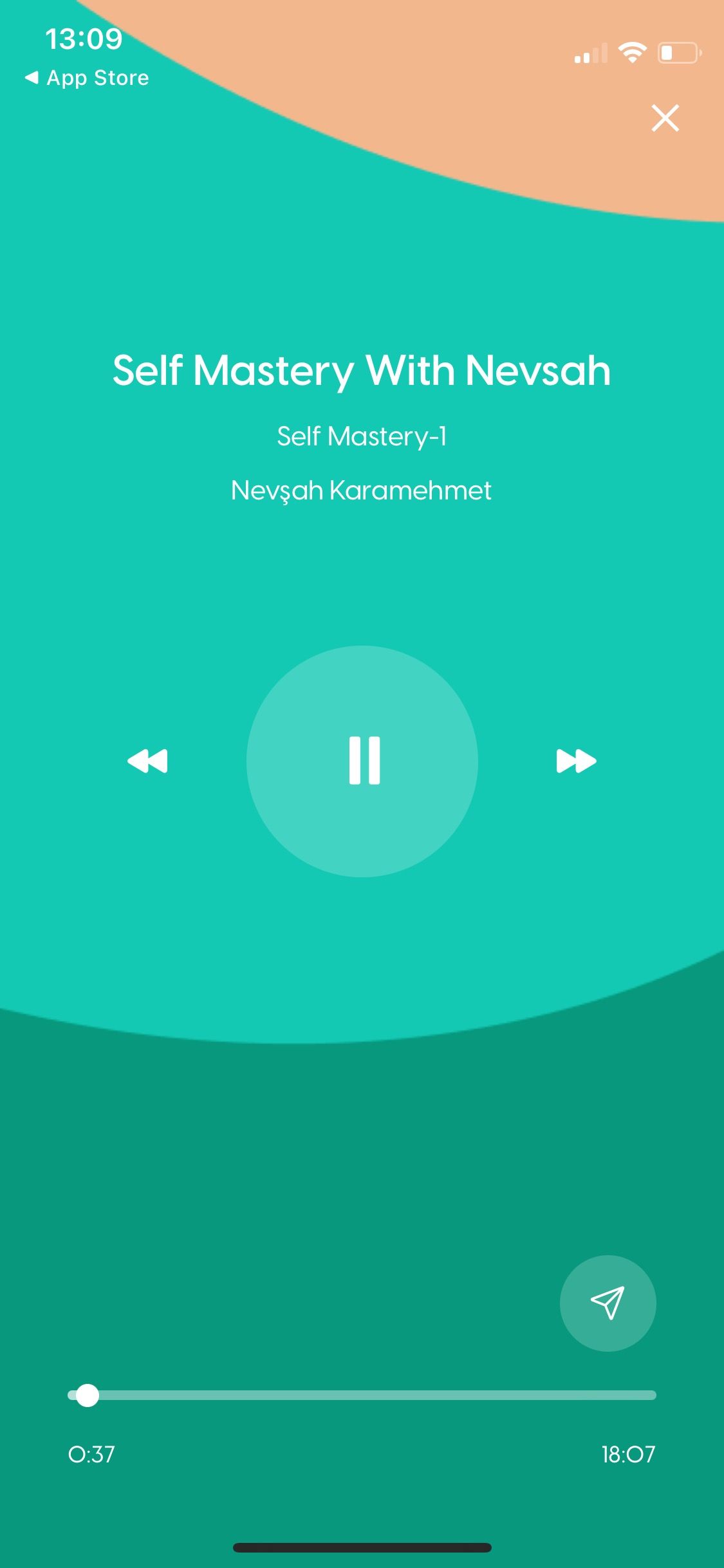Rewind the meditation track
The height and width of the screenshot is (1568, 724).
148,761
